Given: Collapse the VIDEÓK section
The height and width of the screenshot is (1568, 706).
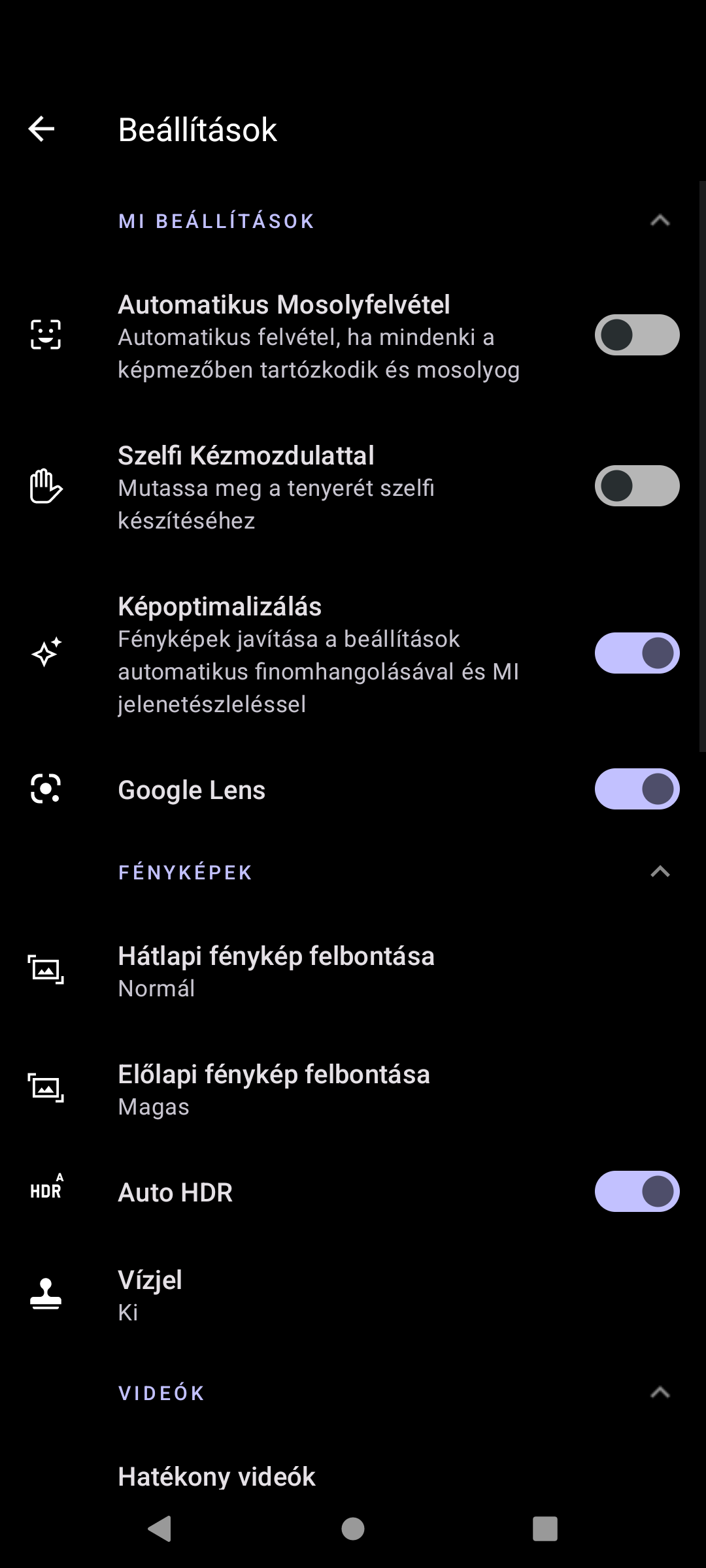Looking at the screenshot, I should click(660, 1393).
